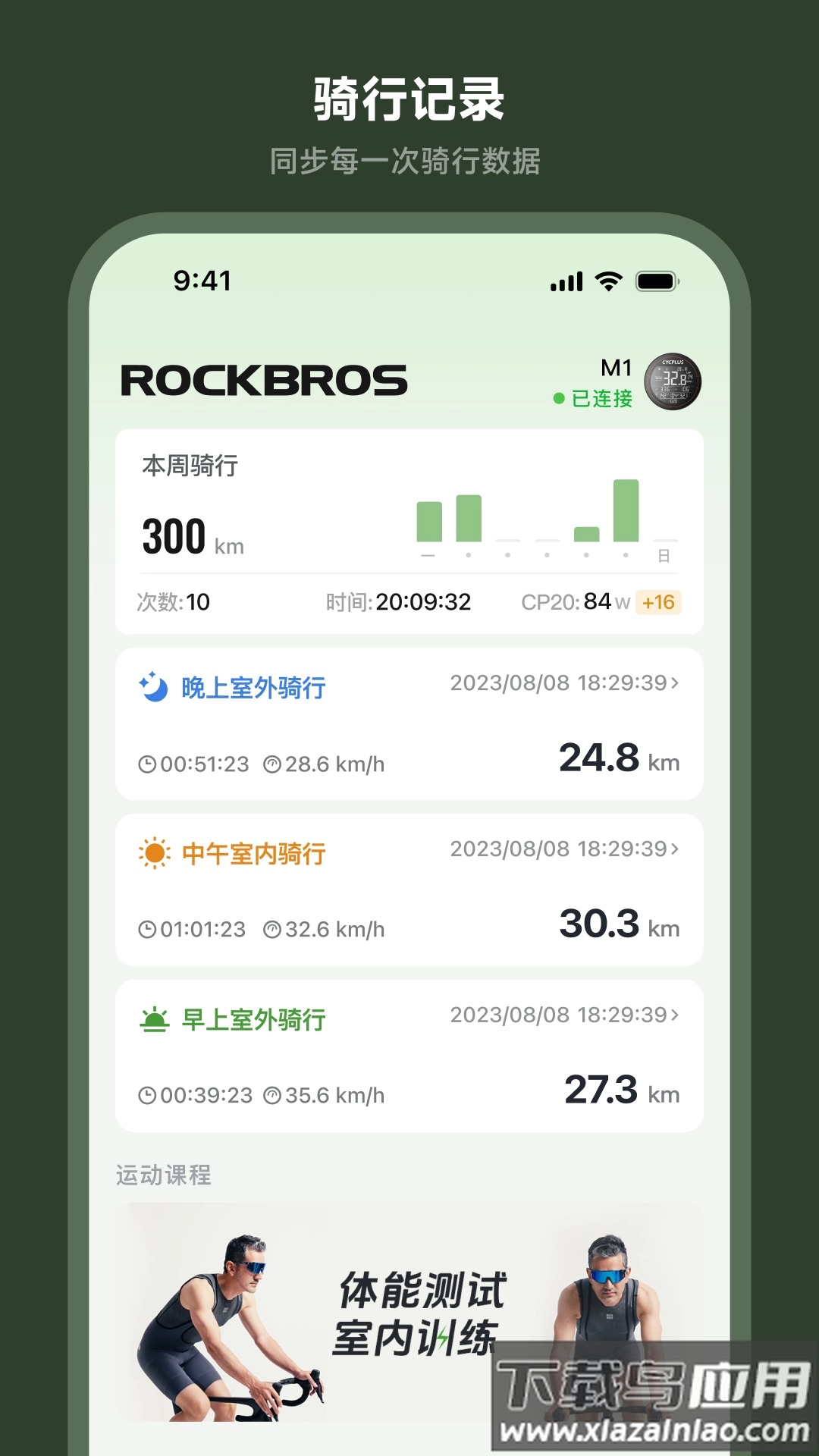Click the sunrise icon on the morning ride
Image resolution: width=819 pixels, height=1456 pixels.
157,1018
